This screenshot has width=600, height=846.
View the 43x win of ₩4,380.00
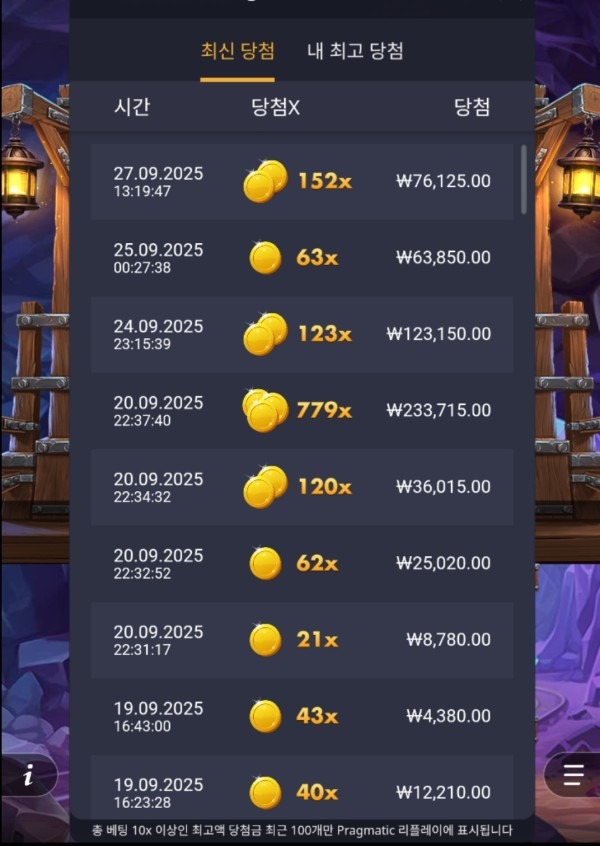pos(302,716)
